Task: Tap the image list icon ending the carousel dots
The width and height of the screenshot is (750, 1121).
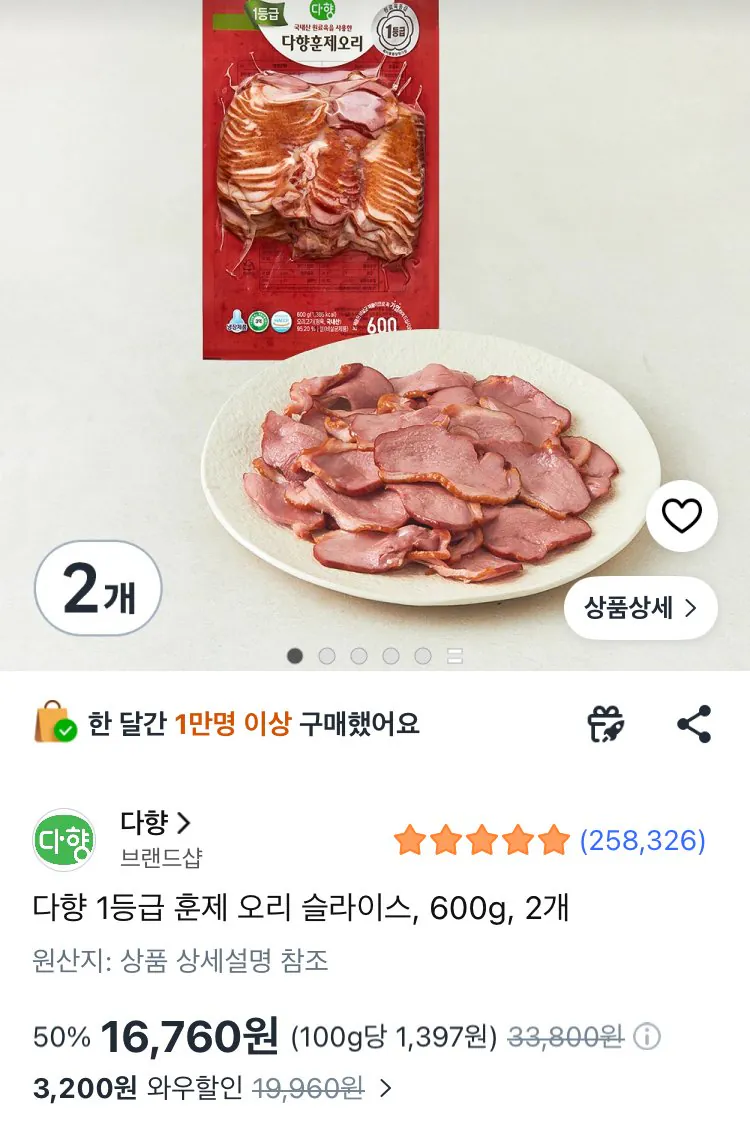Action: click(454, 654)
